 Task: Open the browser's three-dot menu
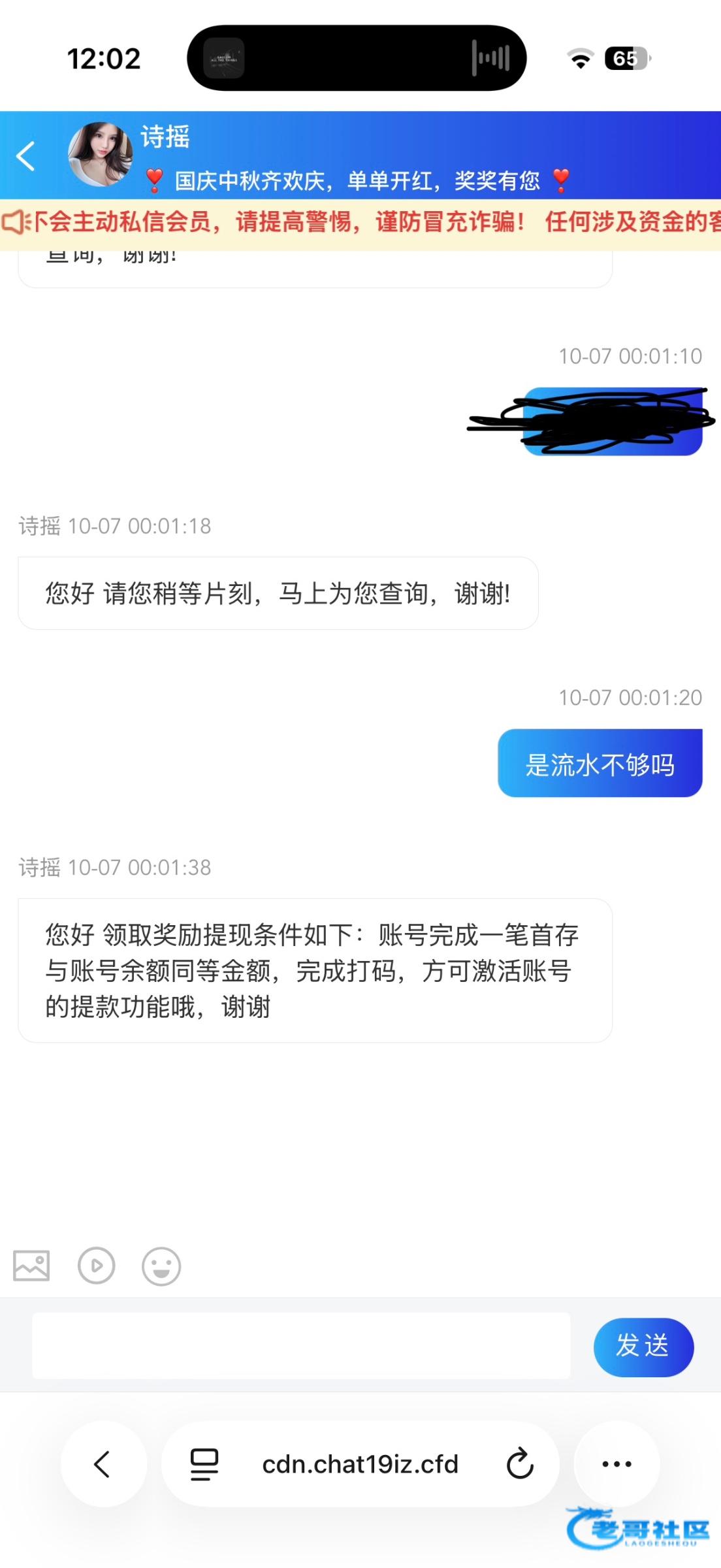tap(617, 1464)
